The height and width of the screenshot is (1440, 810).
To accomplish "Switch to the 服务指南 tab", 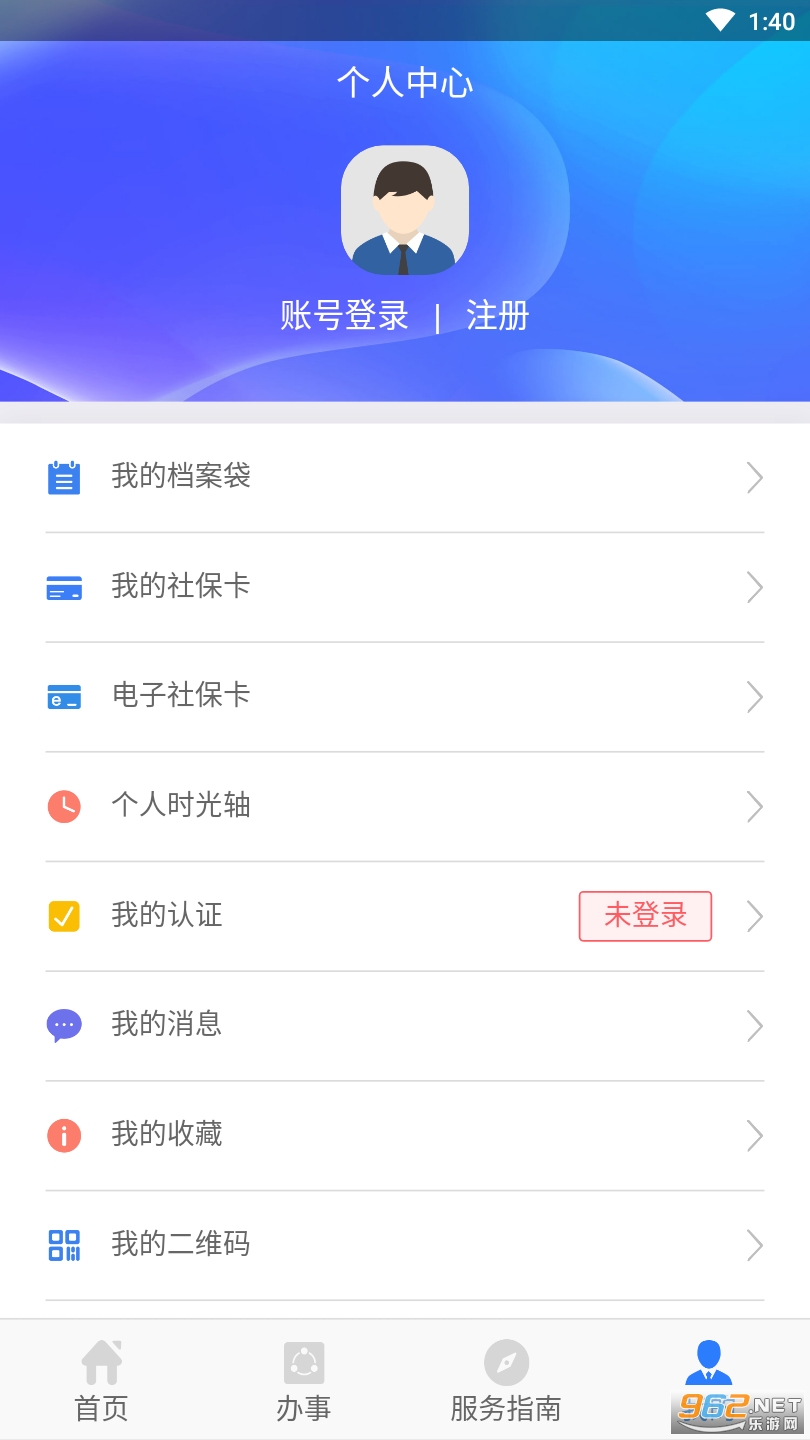I will tap(506, 1382).
